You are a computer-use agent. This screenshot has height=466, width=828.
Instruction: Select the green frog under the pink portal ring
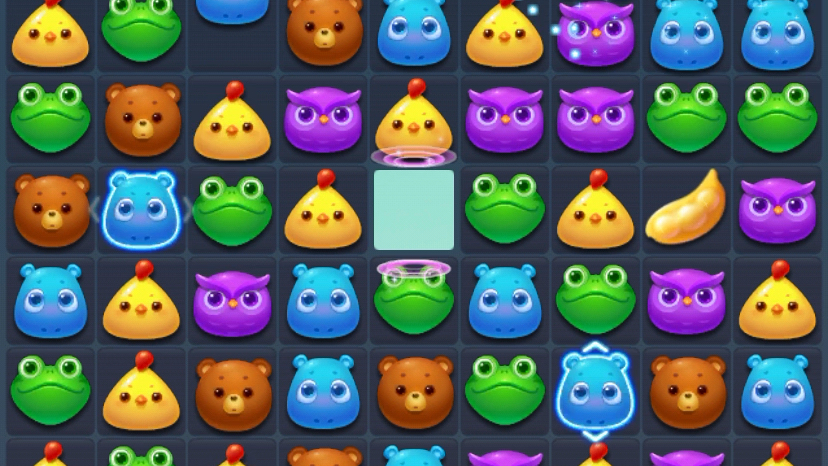[x=414, y=300]
